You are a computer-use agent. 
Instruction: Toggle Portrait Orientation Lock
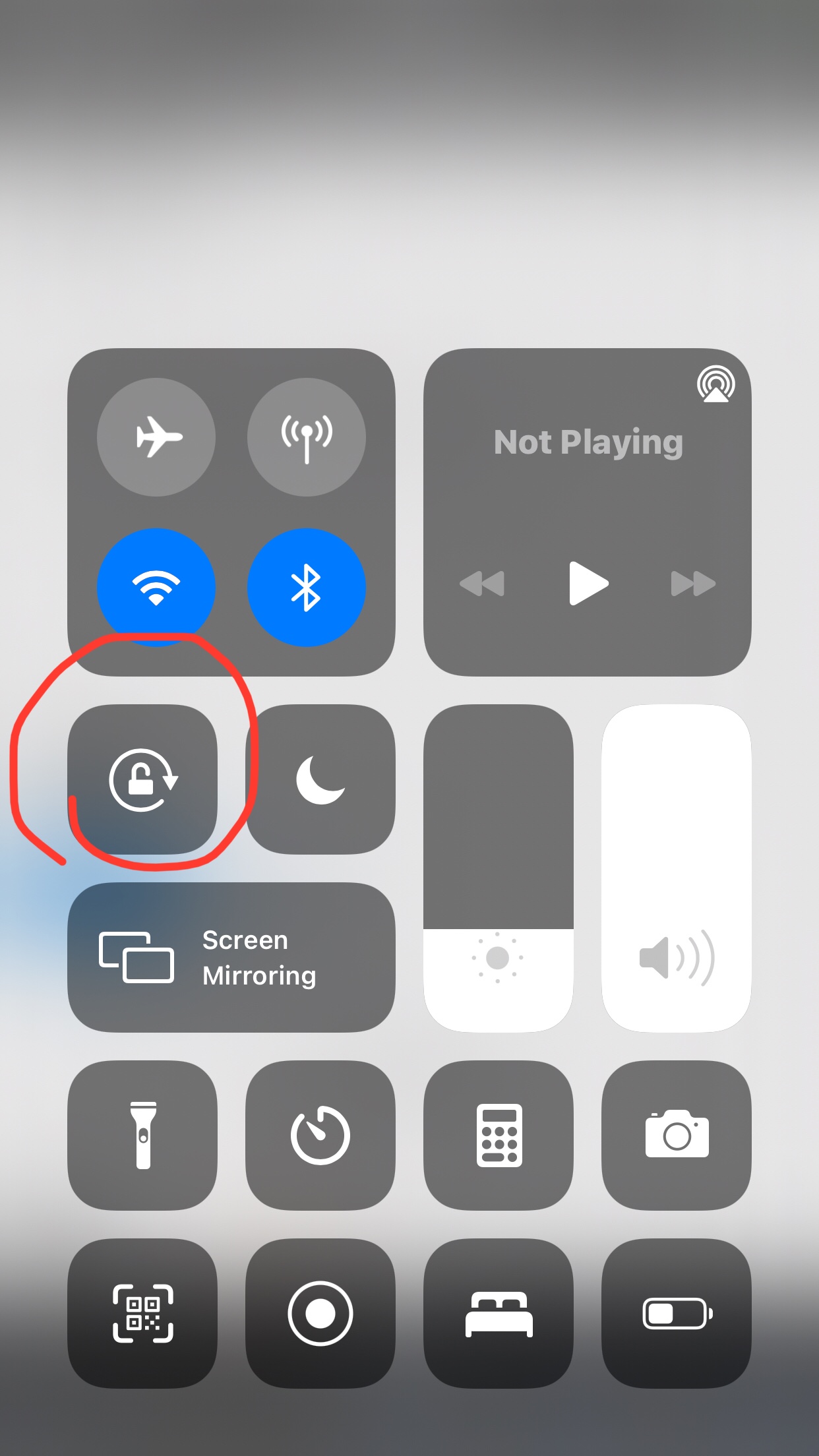point(142,779)
